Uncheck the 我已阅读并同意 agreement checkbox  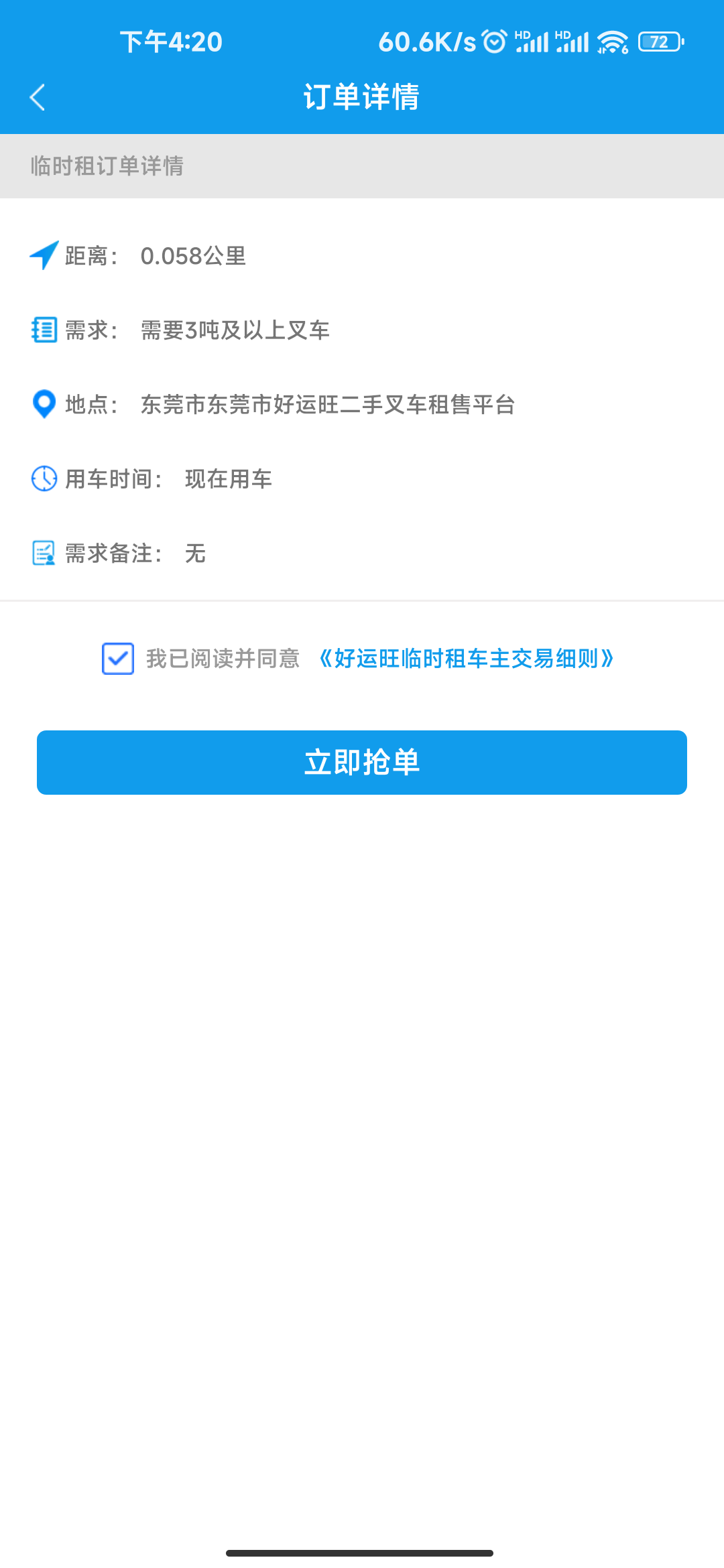(118, 659)
